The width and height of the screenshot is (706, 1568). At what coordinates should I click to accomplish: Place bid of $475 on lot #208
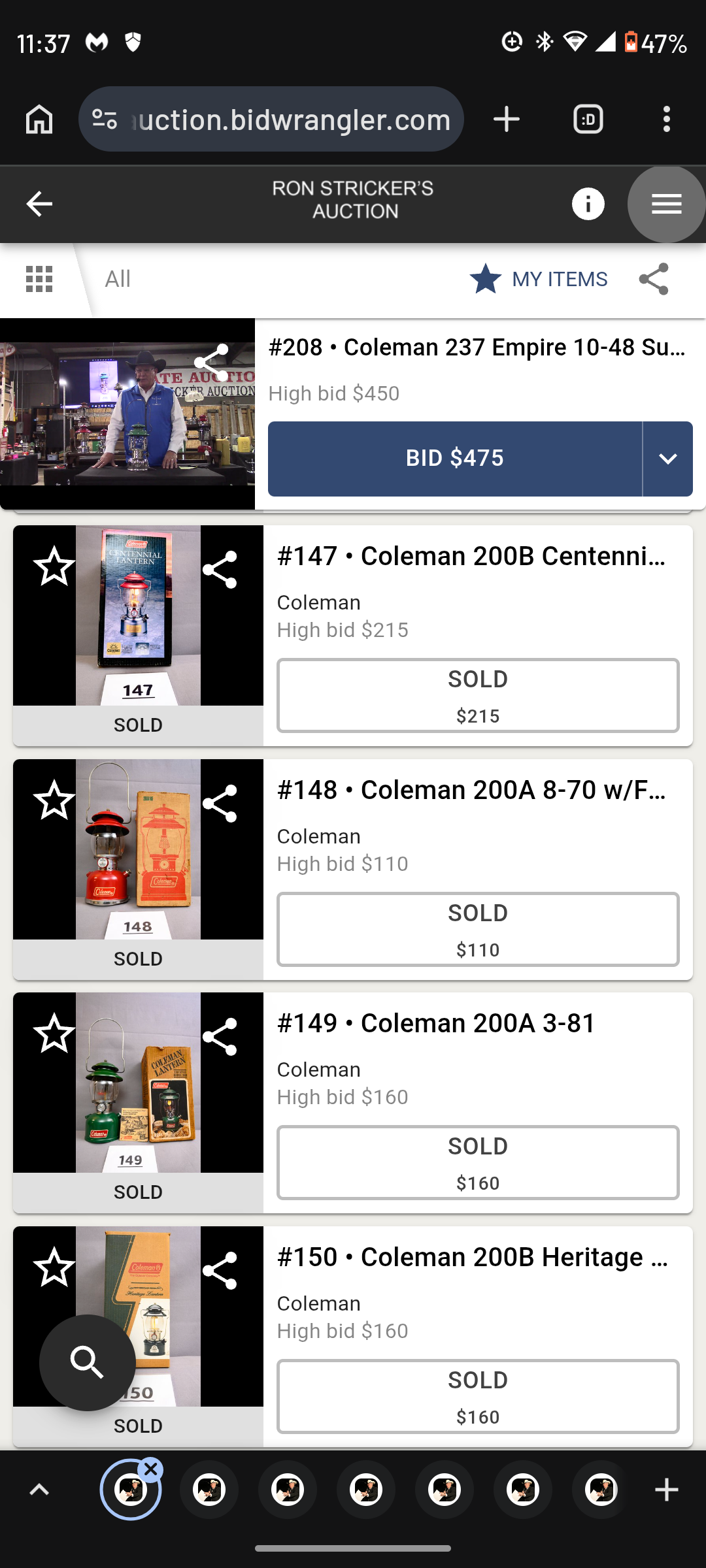coord(455,459)
